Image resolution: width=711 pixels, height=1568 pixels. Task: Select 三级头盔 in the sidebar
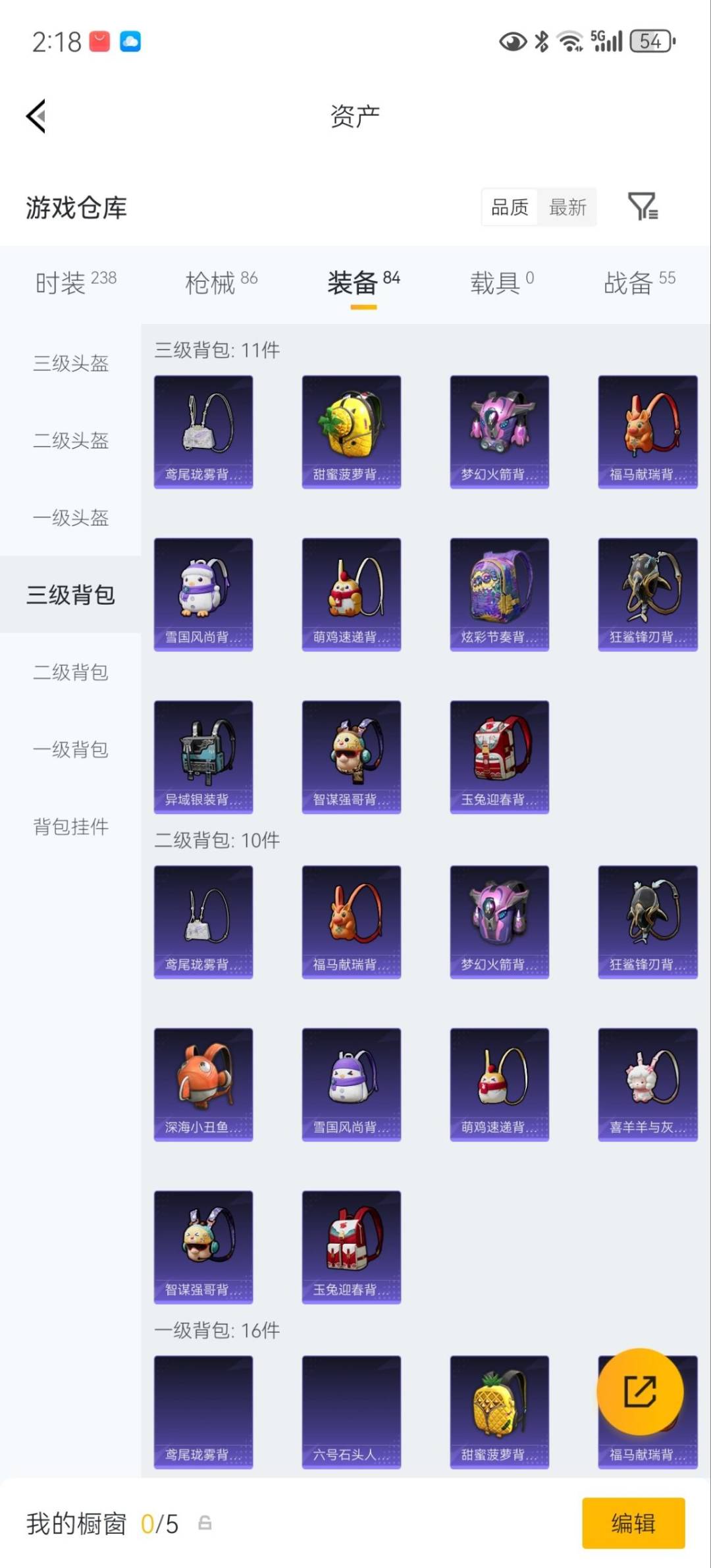click(70, 364)
